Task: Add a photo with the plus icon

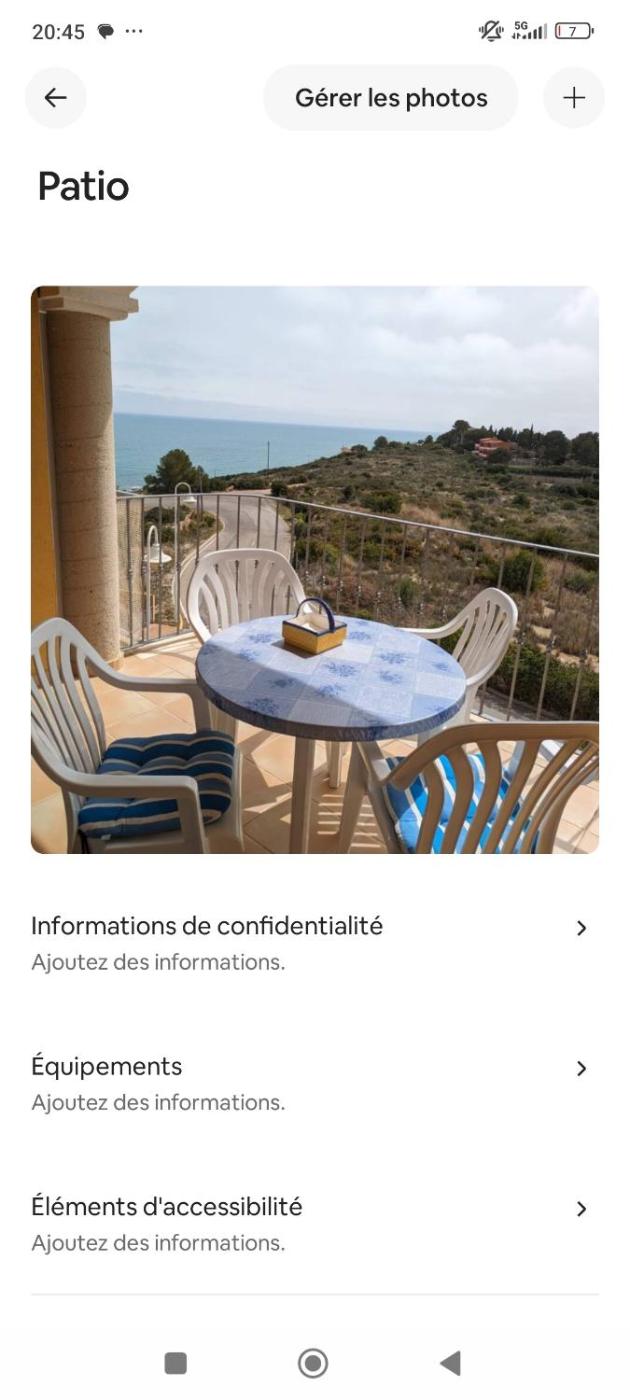Action: [x=573, y=98]
